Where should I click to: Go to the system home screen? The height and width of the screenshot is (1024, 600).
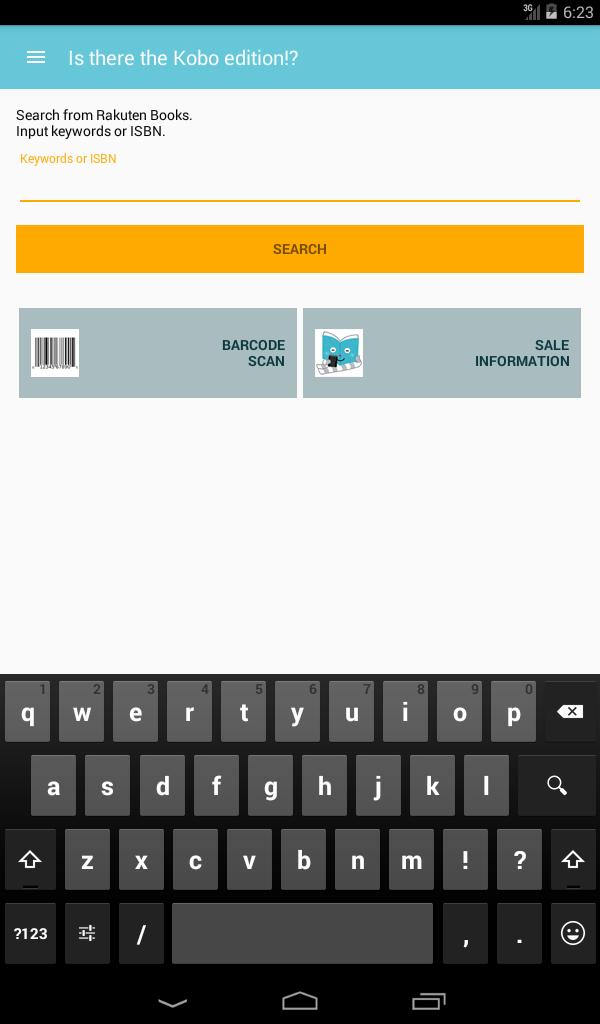[300, 1001]
